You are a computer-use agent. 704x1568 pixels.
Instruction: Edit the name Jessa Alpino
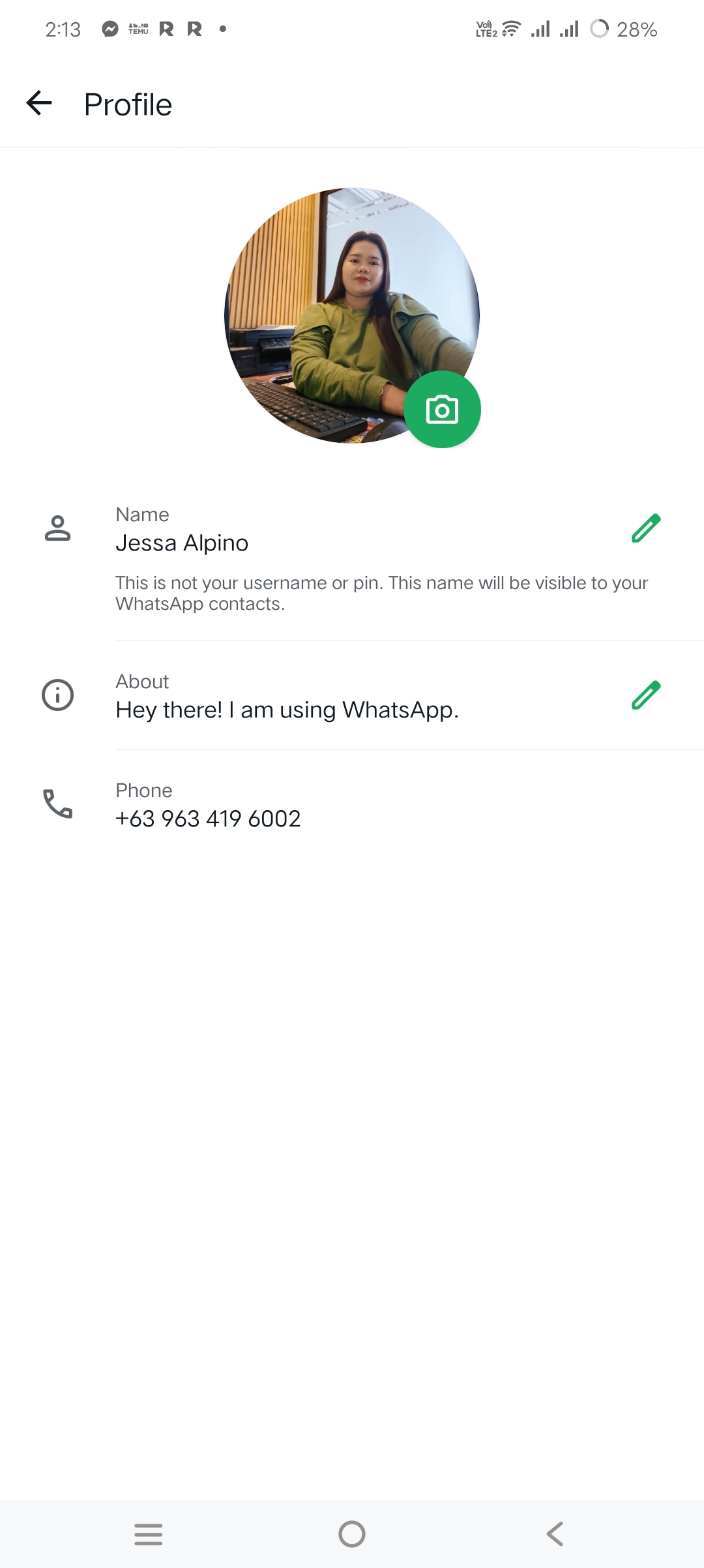646,528
